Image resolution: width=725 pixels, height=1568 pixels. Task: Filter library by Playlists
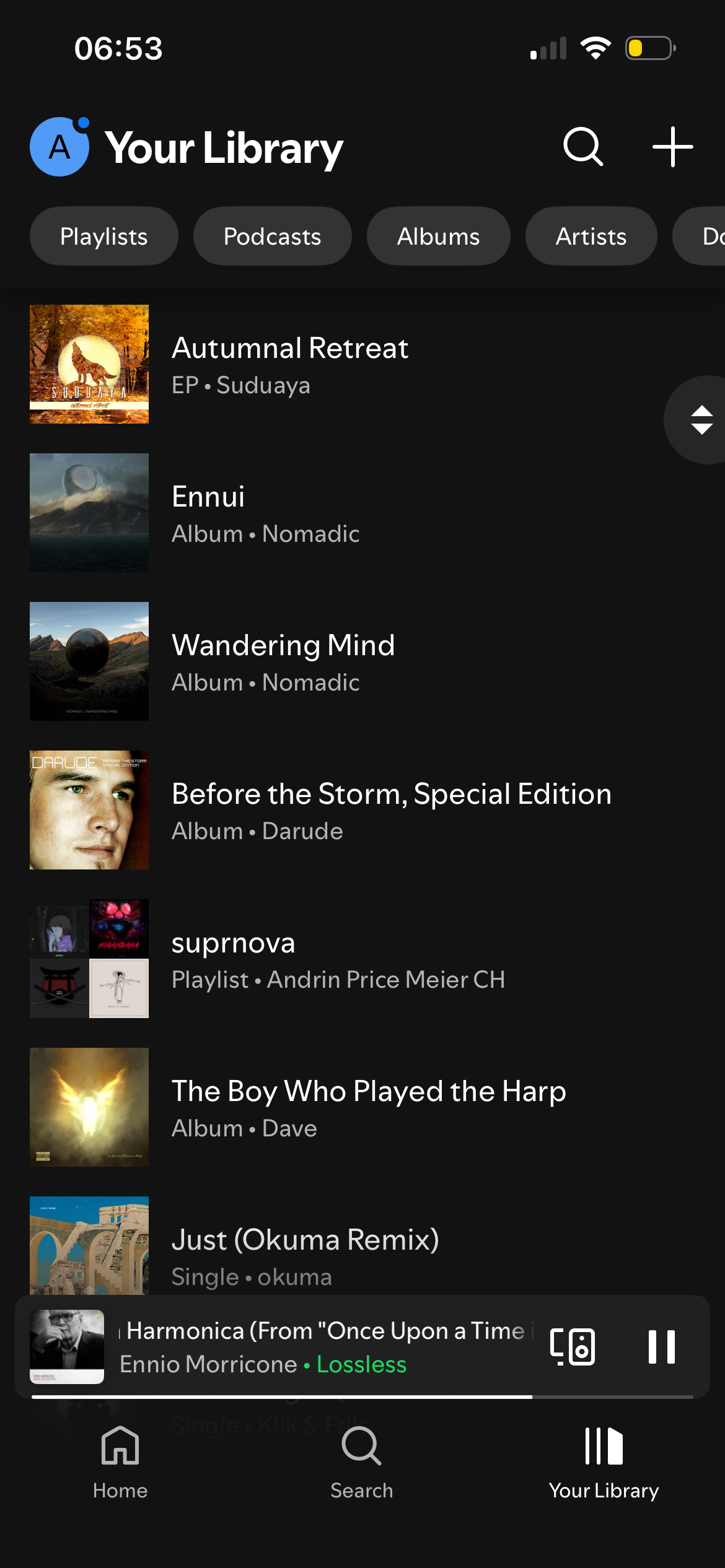coord(104,236)
